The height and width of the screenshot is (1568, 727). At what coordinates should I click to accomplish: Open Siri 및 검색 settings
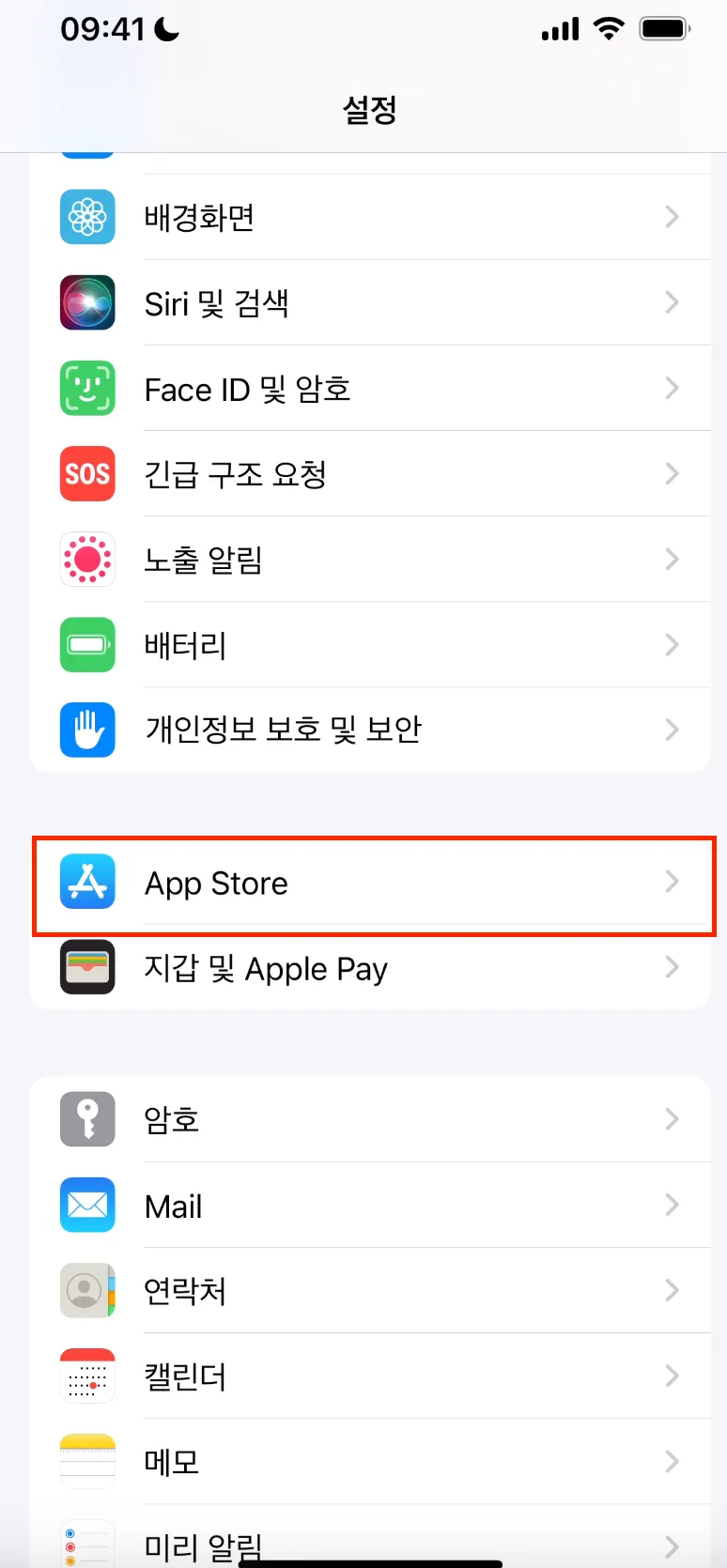coord(369,303)
